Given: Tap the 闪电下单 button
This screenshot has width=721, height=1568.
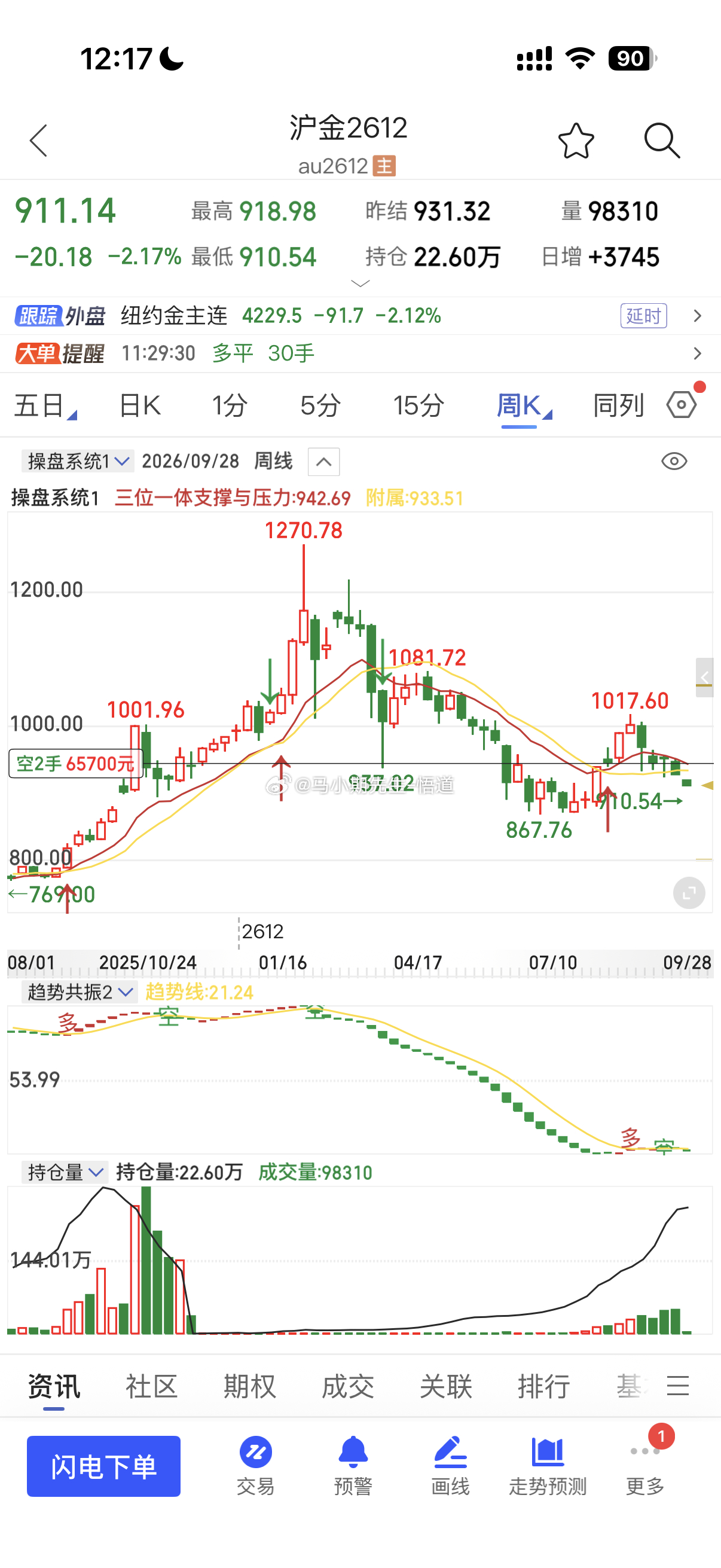Looking at the screenshot, I should click(x=103, y=1466).
